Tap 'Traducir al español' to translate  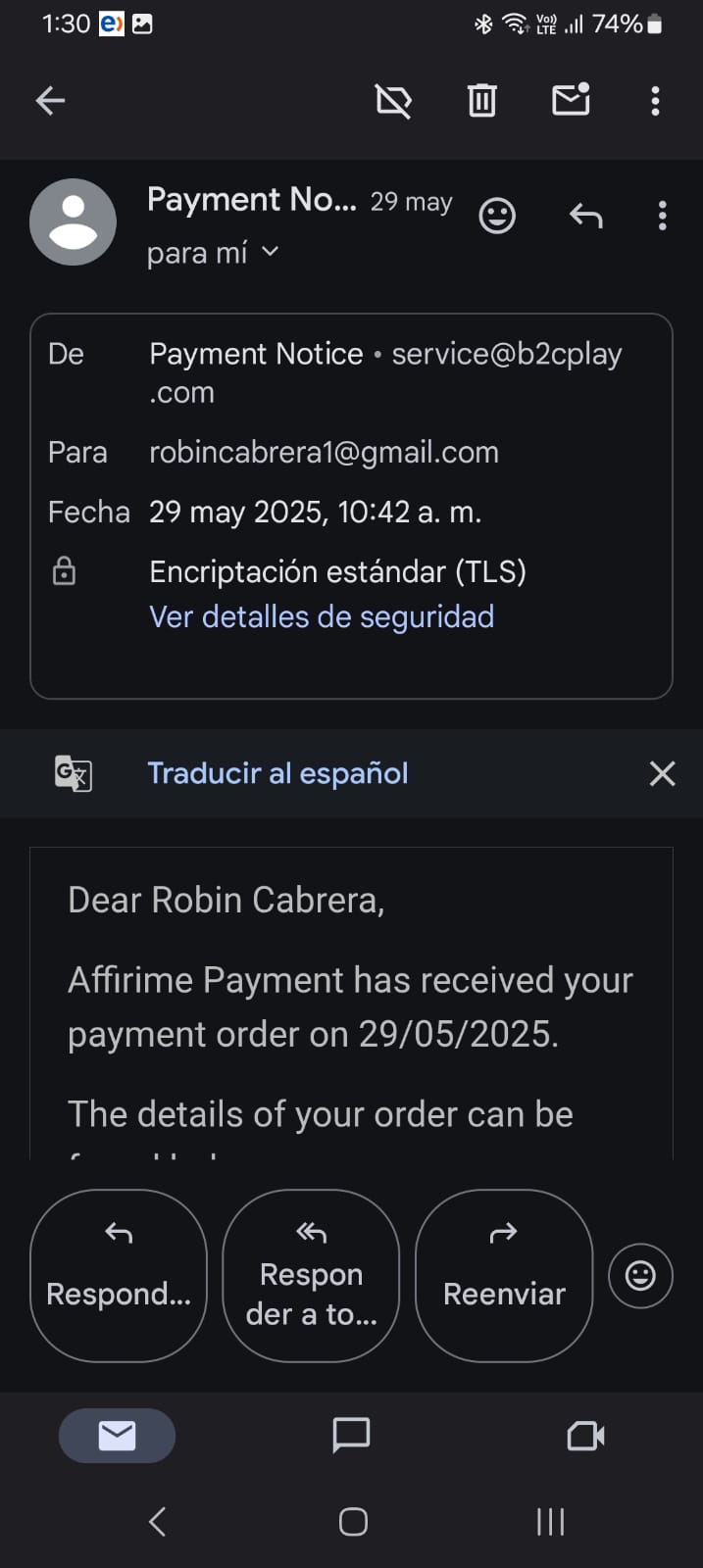pyautogui.click(x=277, y=773)
